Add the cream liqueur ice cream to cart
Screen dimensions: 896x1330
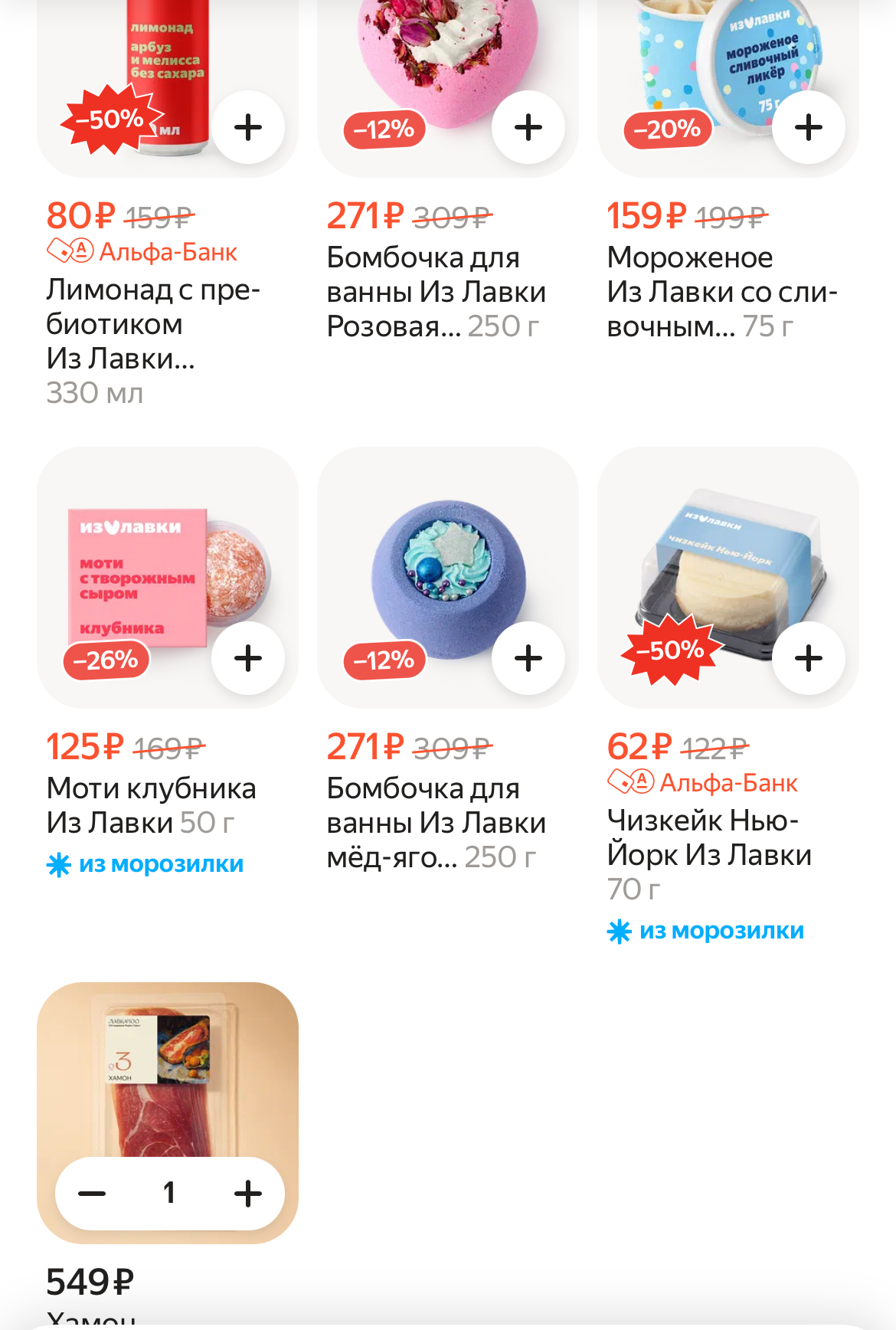pyautogui.click(x=808, y=127)
